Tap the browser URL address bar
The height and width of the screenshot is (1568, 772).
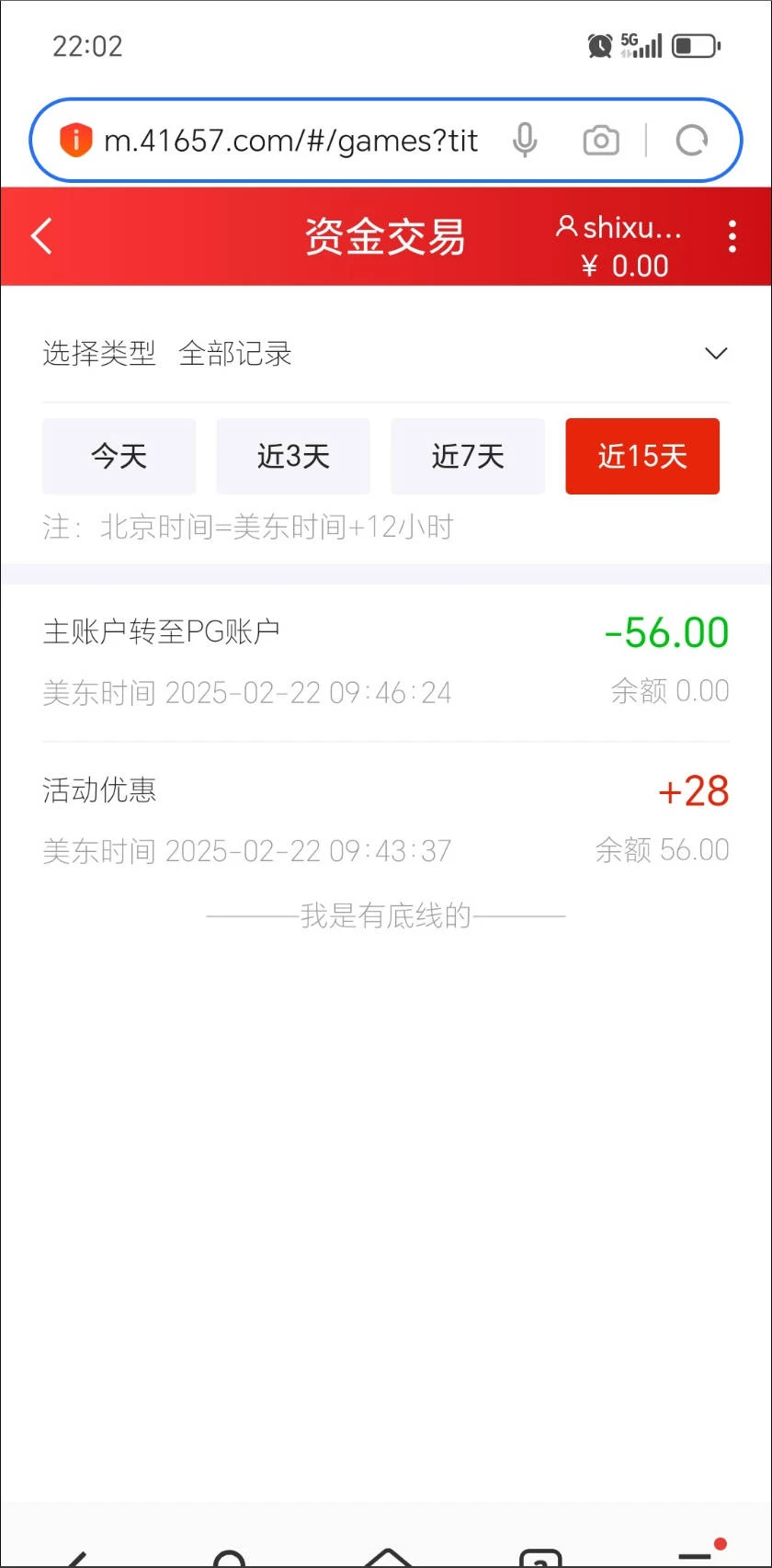point(290,141)
